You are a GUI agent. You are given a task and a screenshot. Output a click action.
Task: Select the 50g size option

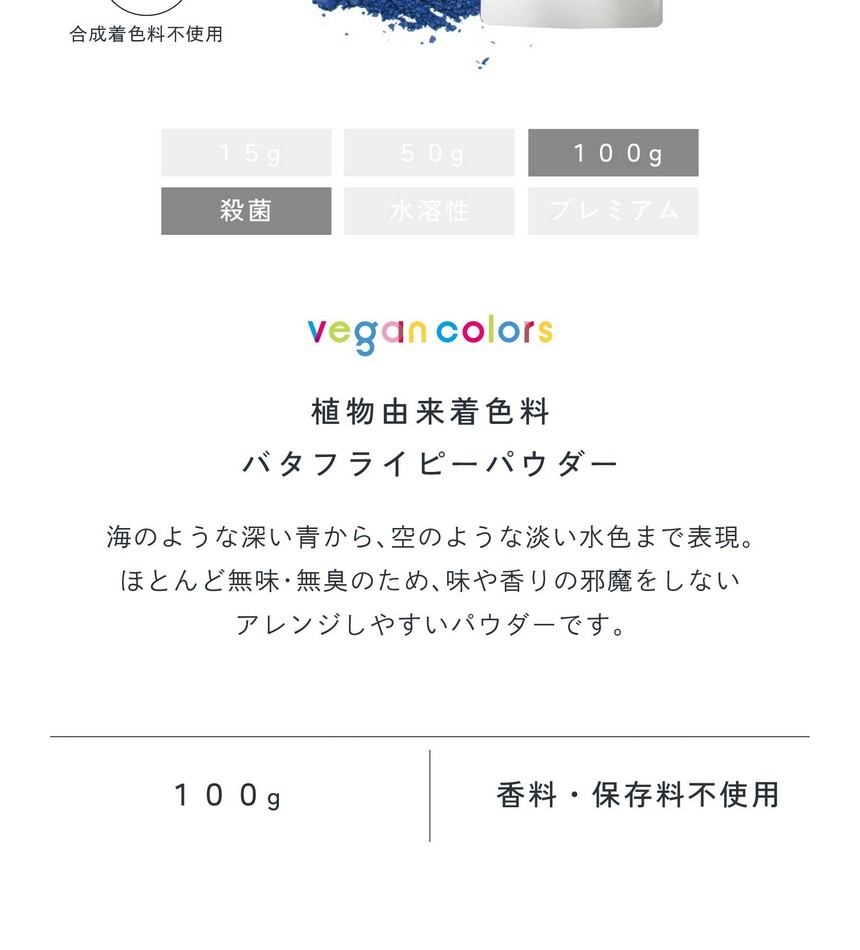point(429,152)
